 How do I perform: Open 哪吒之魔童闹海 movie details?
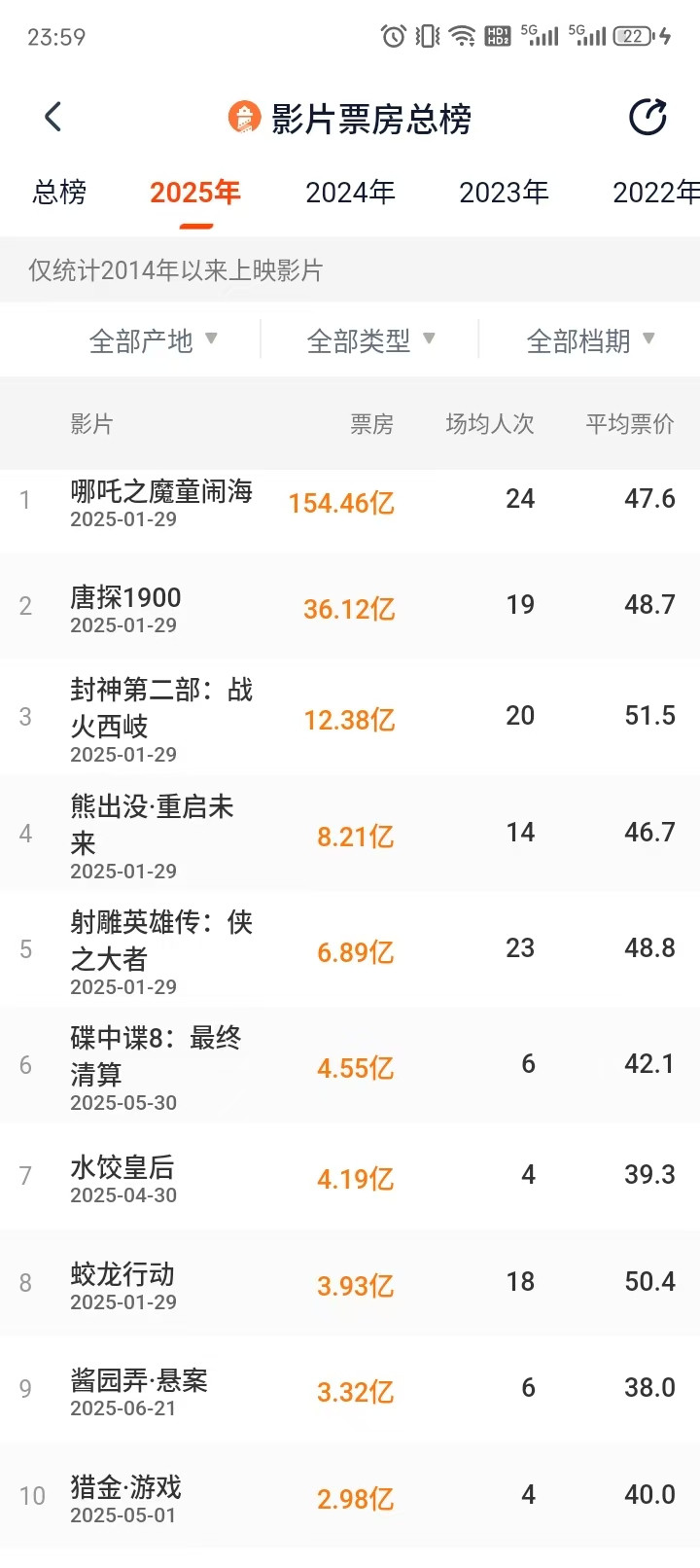[350, 502]
